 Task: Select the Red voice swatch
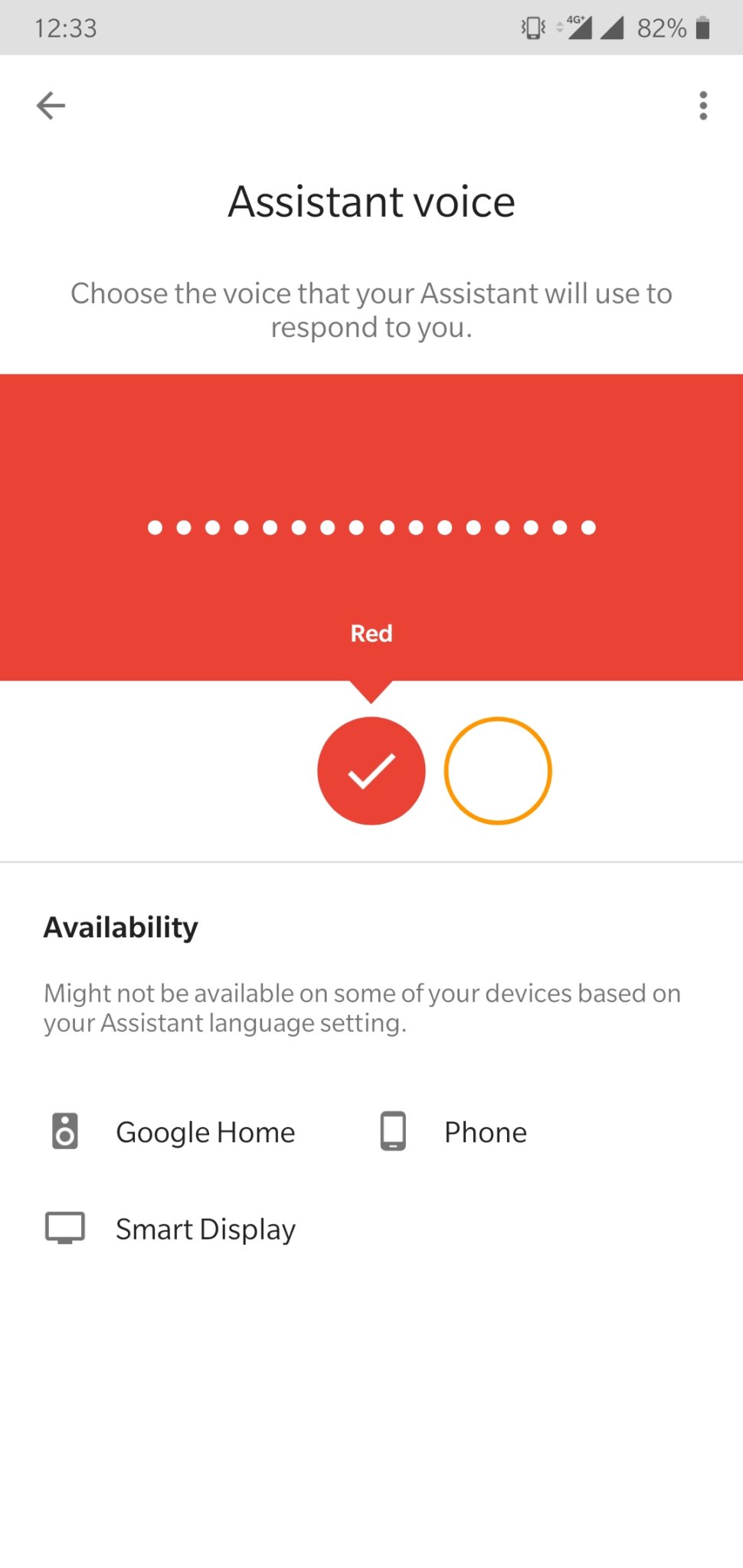[371, 770]
